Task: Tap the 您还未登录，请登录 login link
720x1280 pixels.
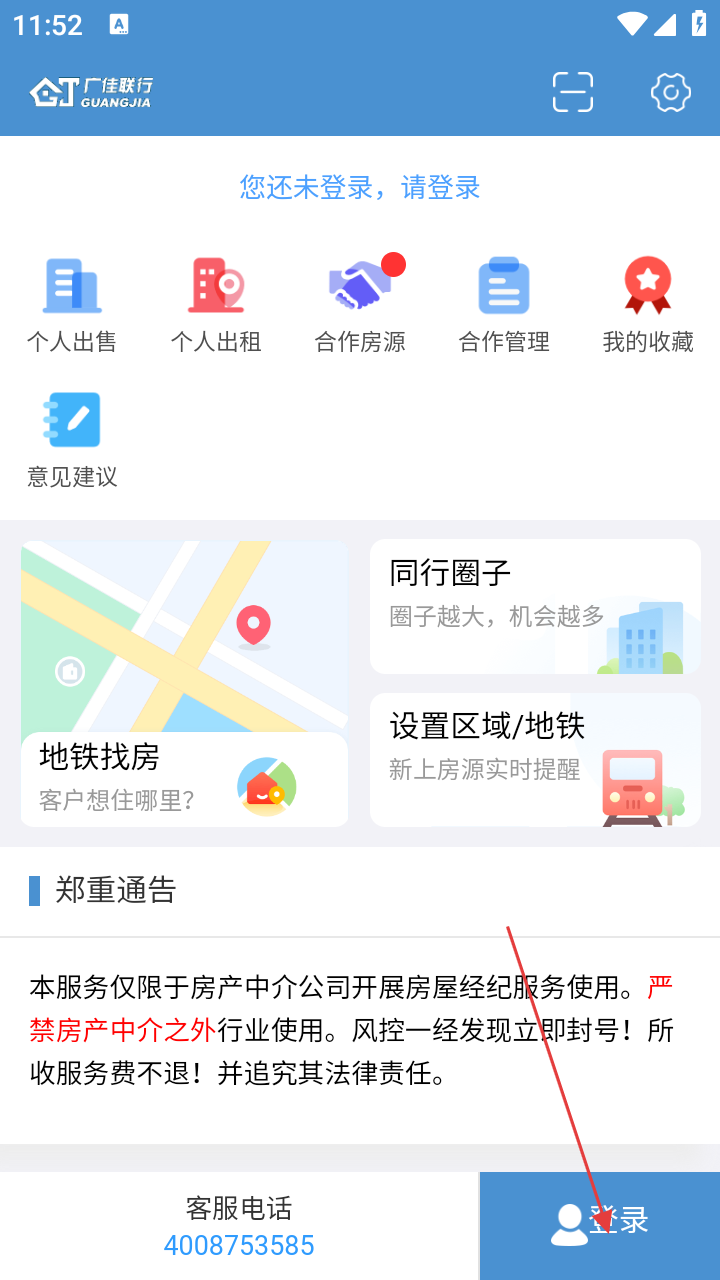Action: click(x=360, y=187)
